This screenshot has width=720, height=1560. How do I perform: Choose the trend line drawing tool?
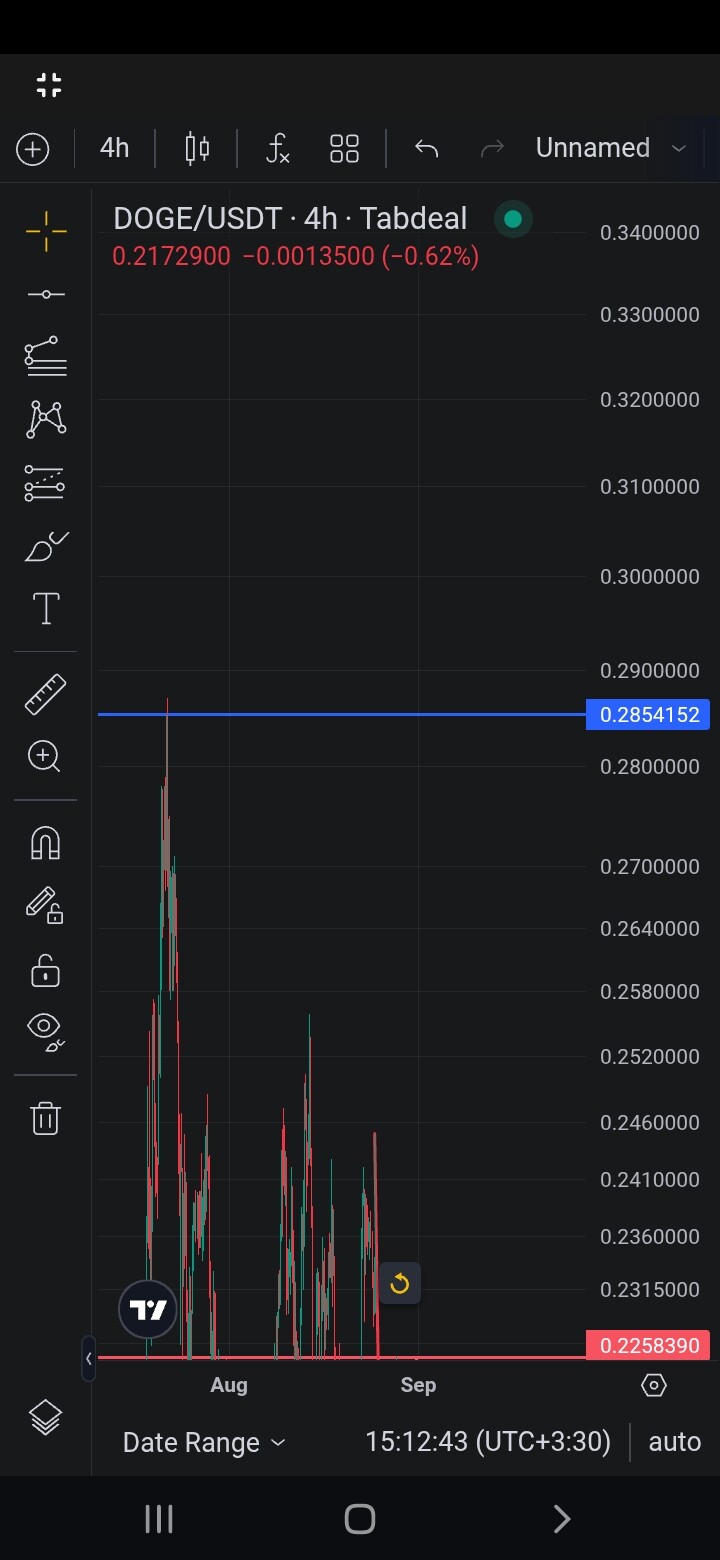[x=46, y=294]
